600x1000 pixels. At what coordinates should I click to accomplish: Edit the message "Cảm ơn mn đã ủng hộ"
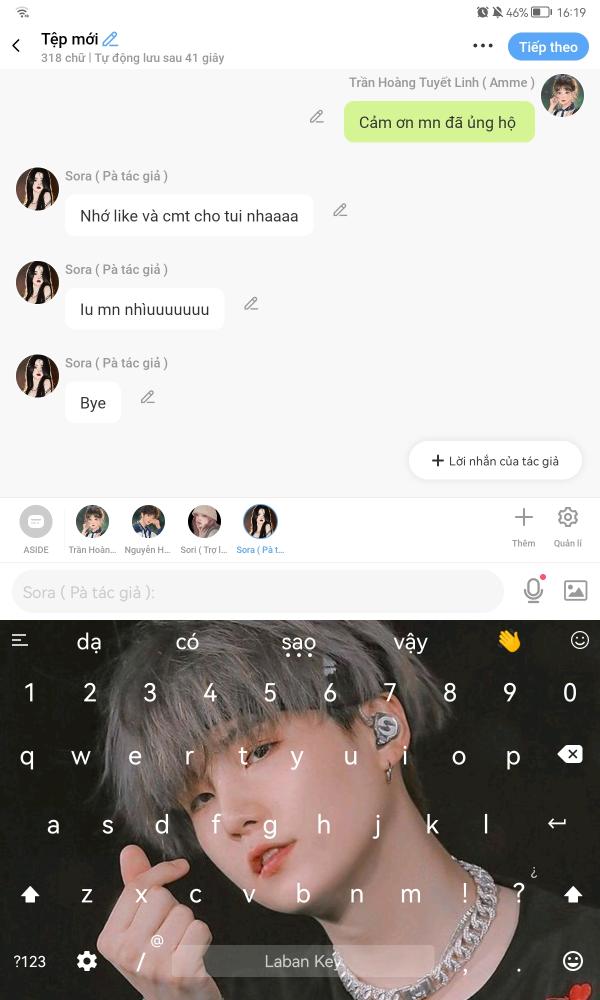point(317,117)
